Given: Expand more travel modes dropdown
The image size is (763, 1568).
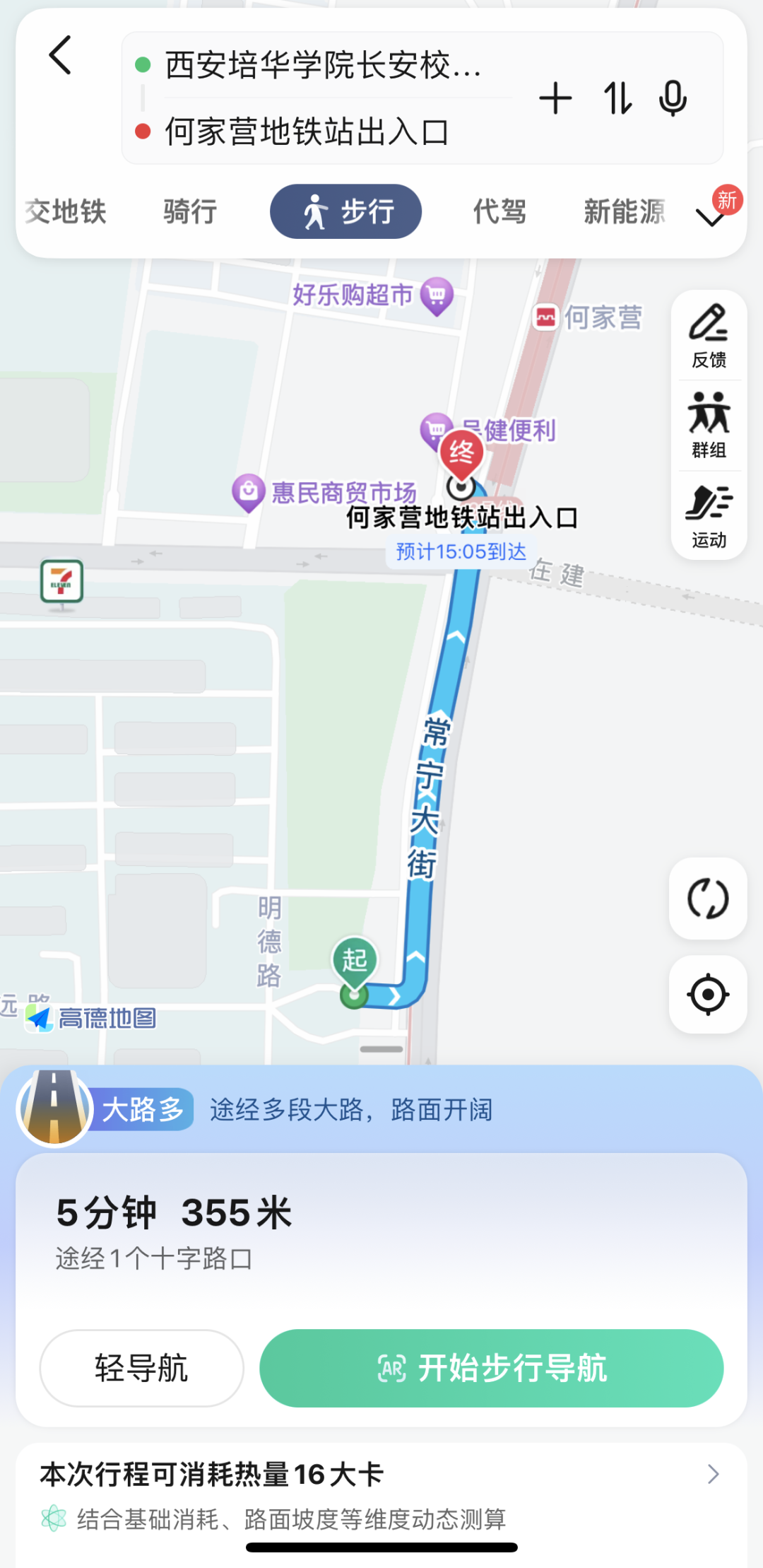Looking at the screenshot, I should pos(711,216).
